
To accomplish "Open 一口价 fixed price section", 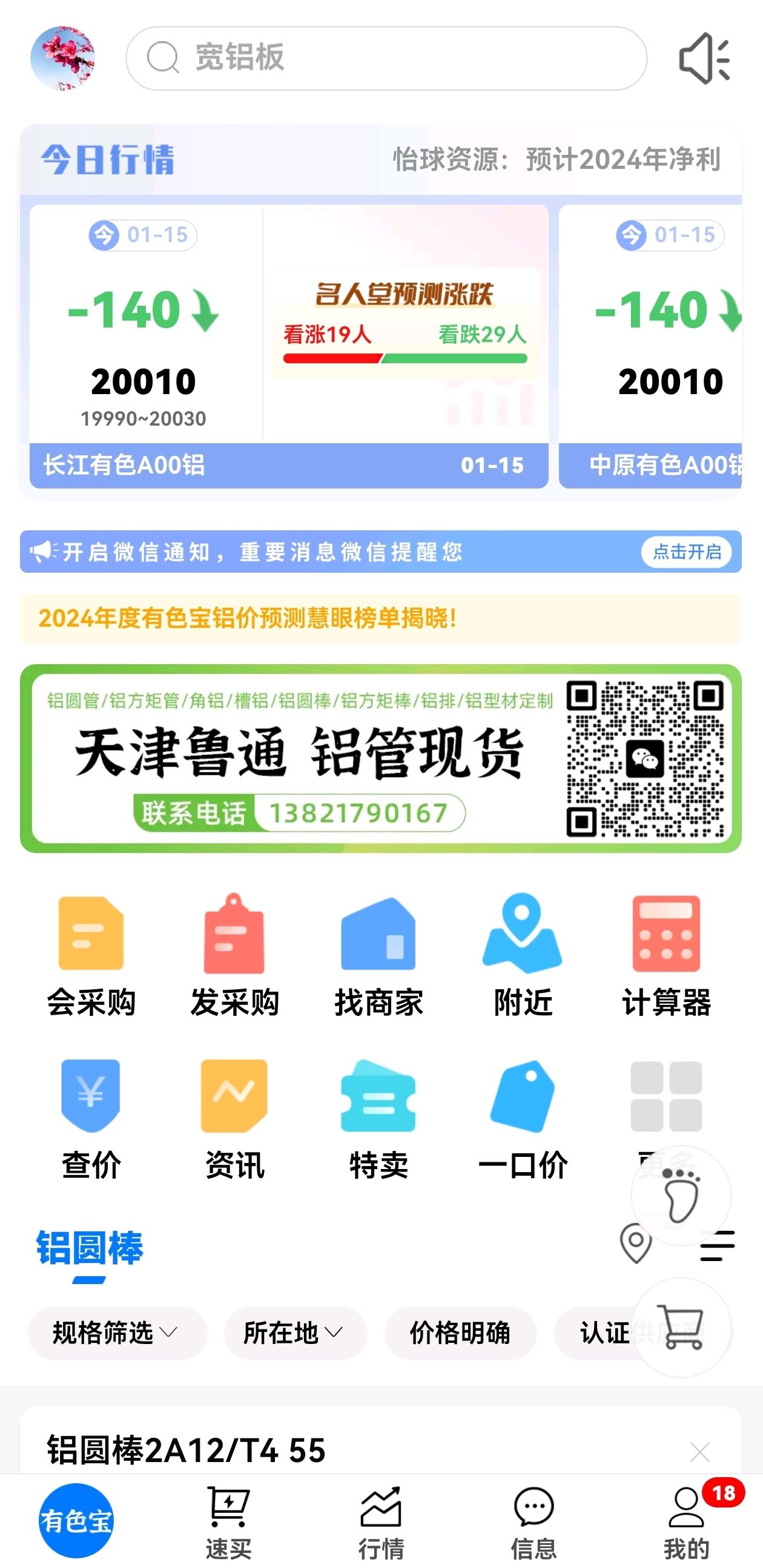I will coord(523,1119).
